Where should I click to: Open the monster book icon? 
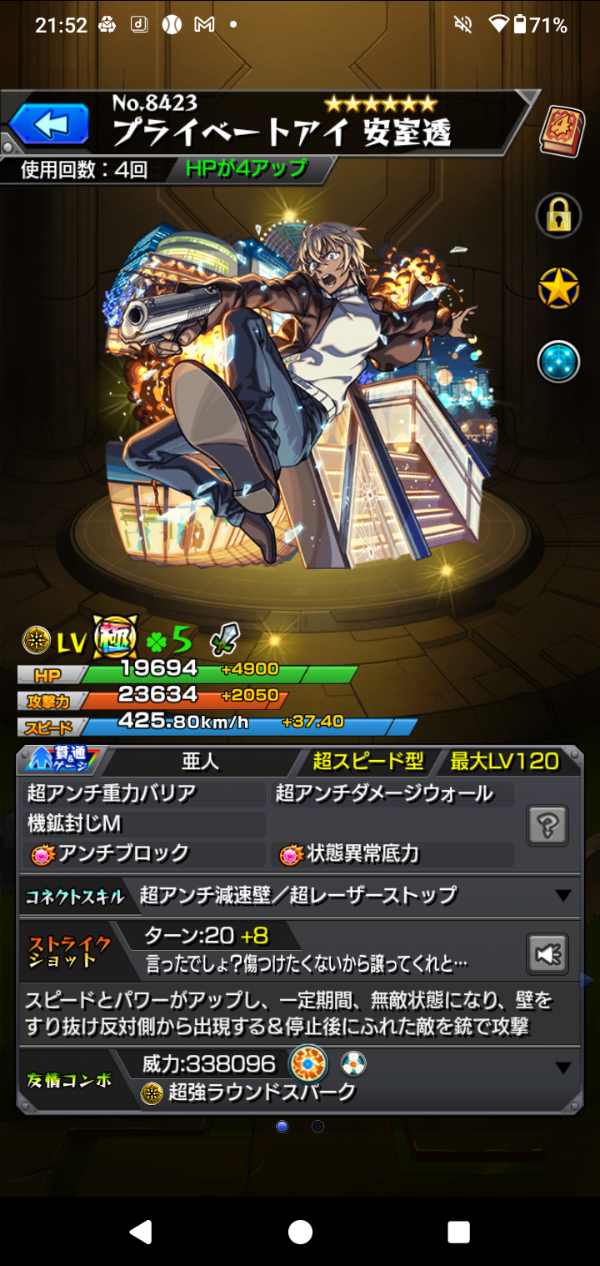pyautogui.click(x=562, y=132)
